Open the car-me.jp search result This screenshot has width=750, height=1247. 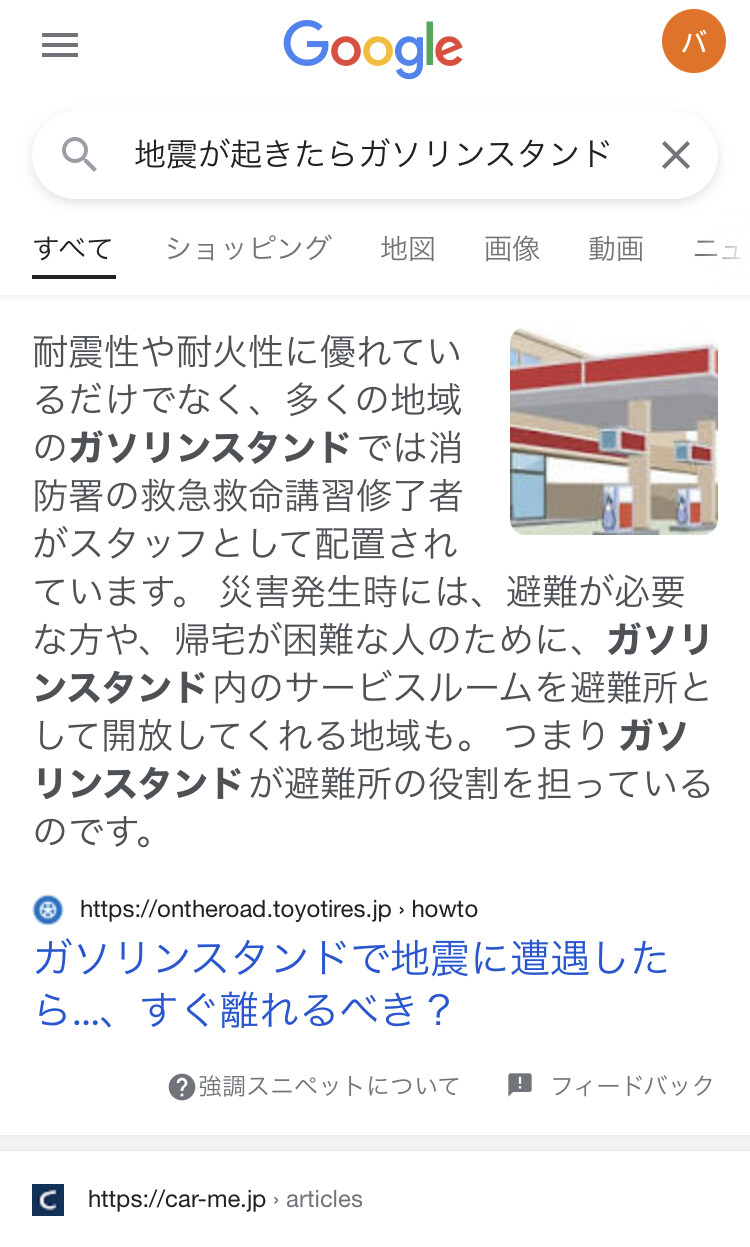click(224, 1199)
